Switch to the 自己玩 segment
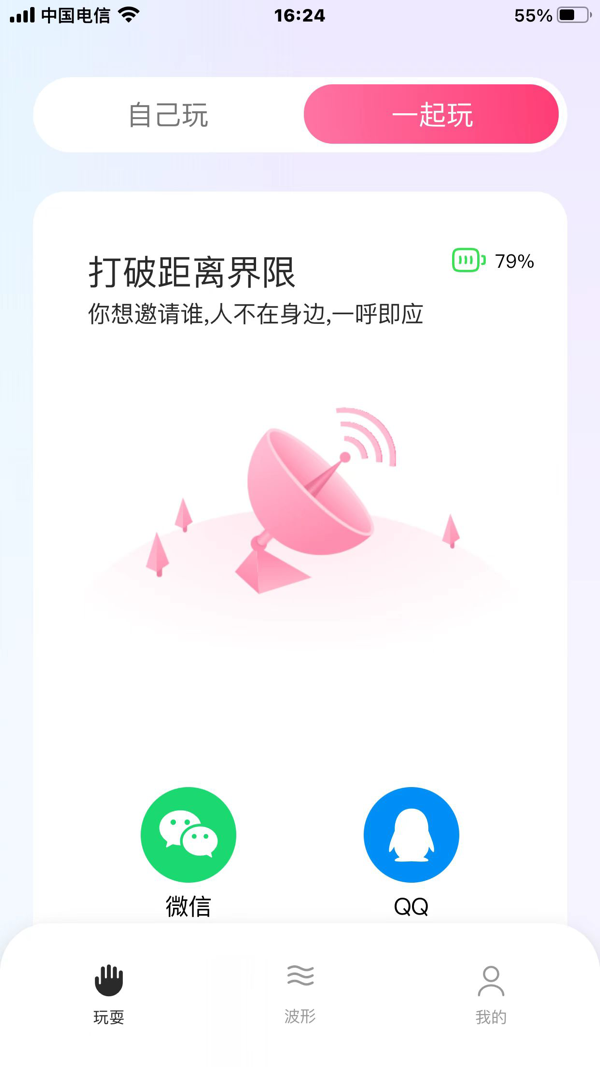 [168, 115]
